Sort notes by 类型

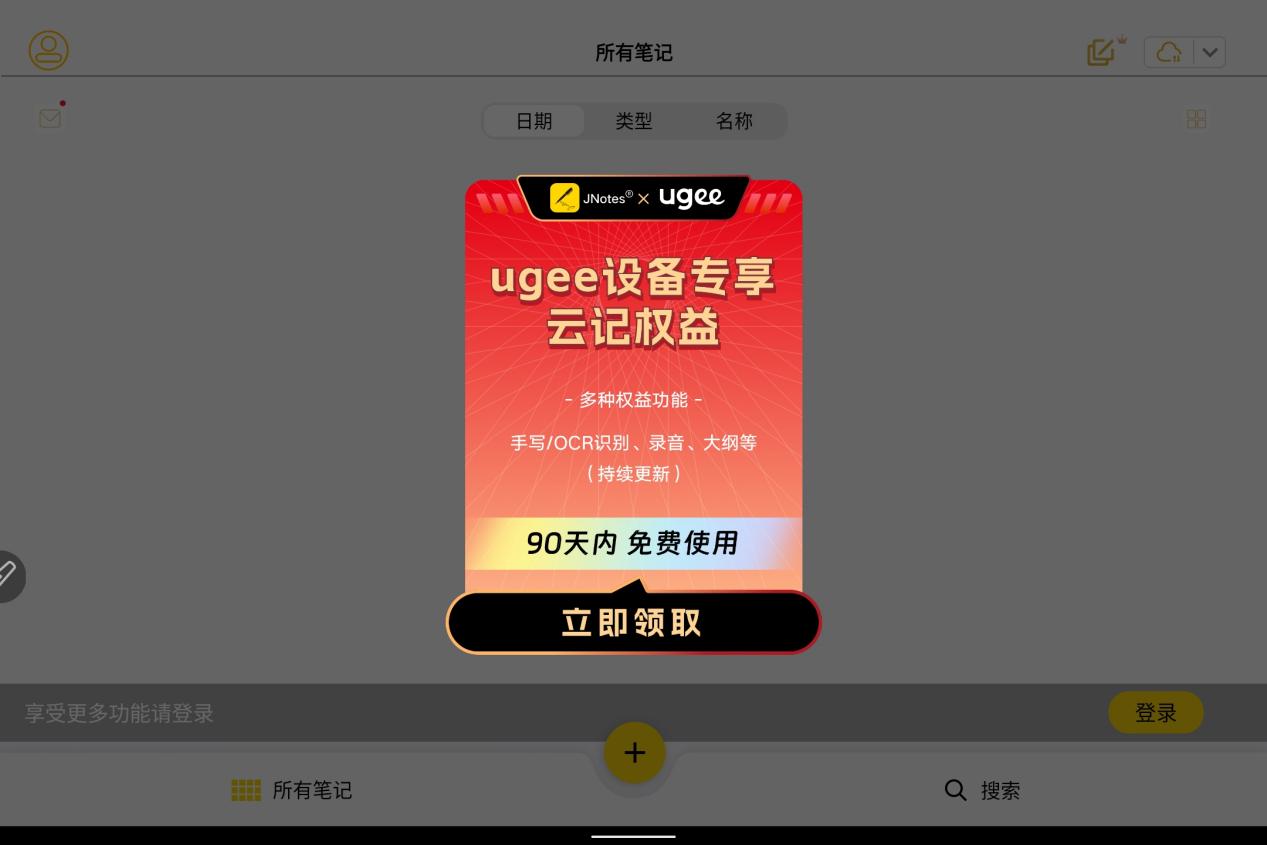click(633, 121)
